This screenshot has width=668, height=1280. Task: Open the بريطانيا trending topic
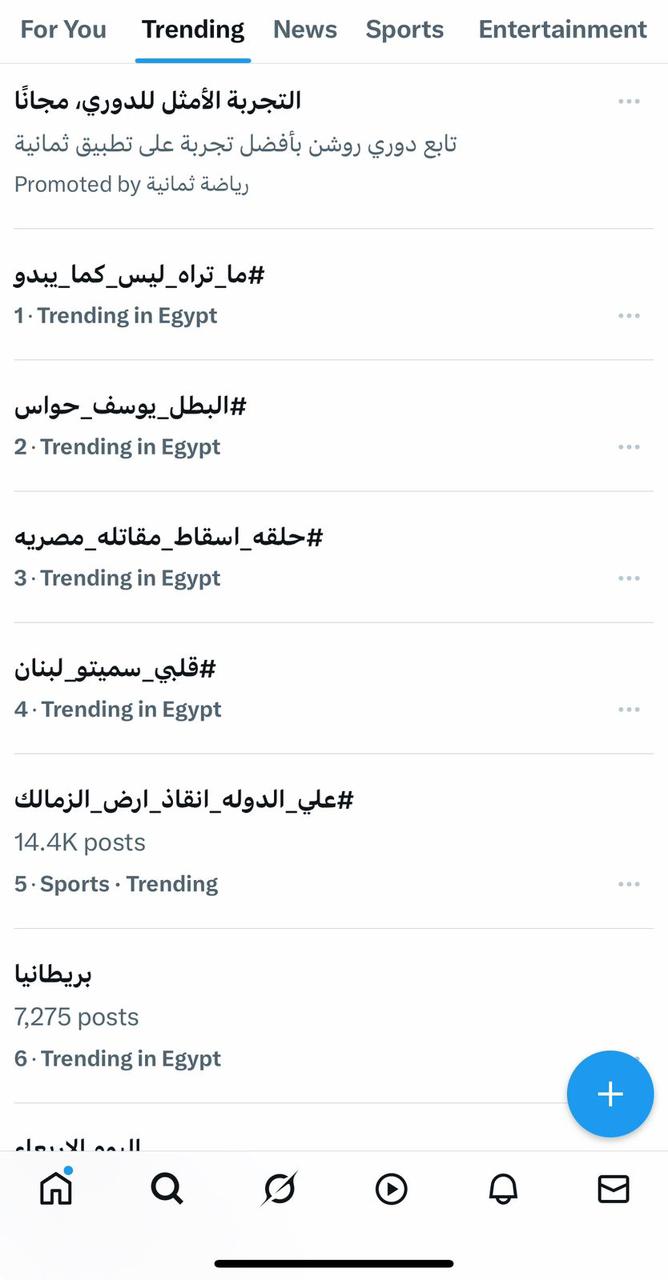pos(54,974)
